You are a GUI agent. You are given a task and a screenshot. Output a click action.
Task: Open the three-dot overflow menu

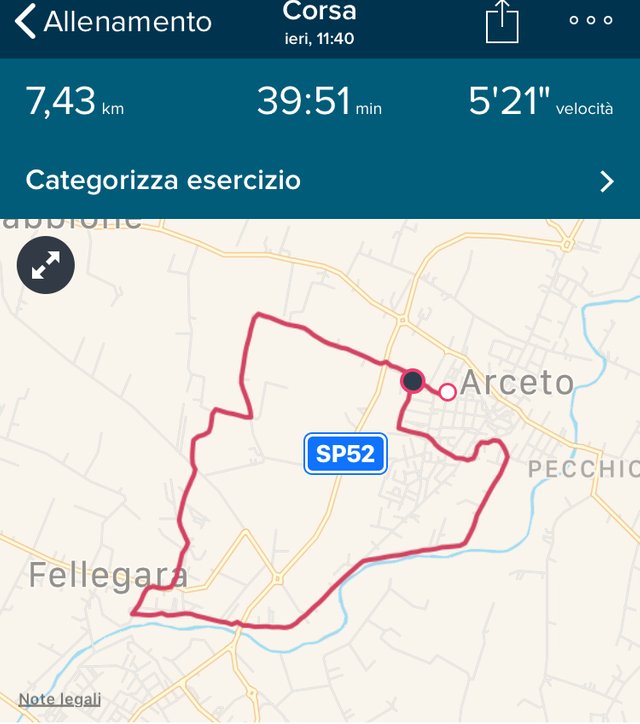point(590,21)
